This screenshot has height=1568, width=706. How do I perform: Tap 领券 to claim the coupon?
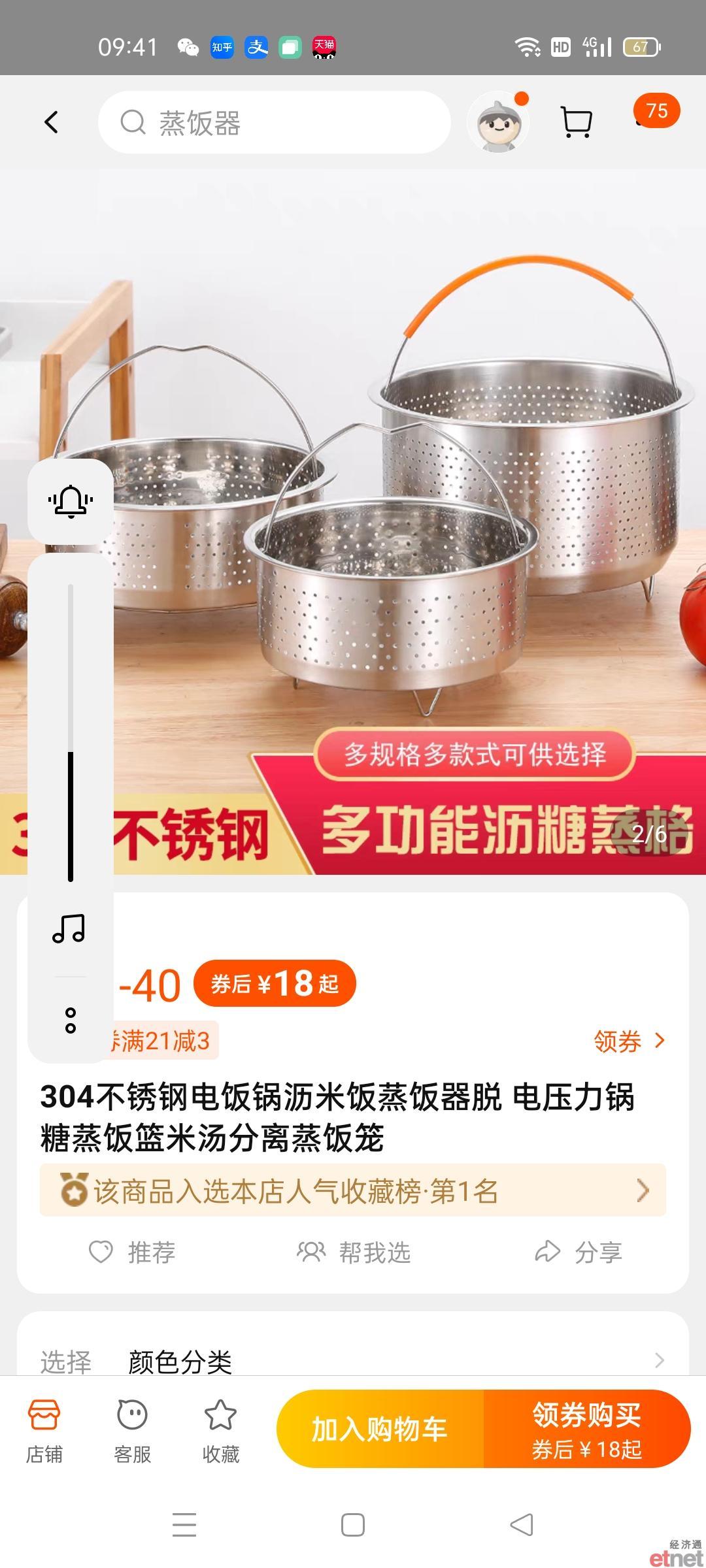click(x=629, y=1041)
